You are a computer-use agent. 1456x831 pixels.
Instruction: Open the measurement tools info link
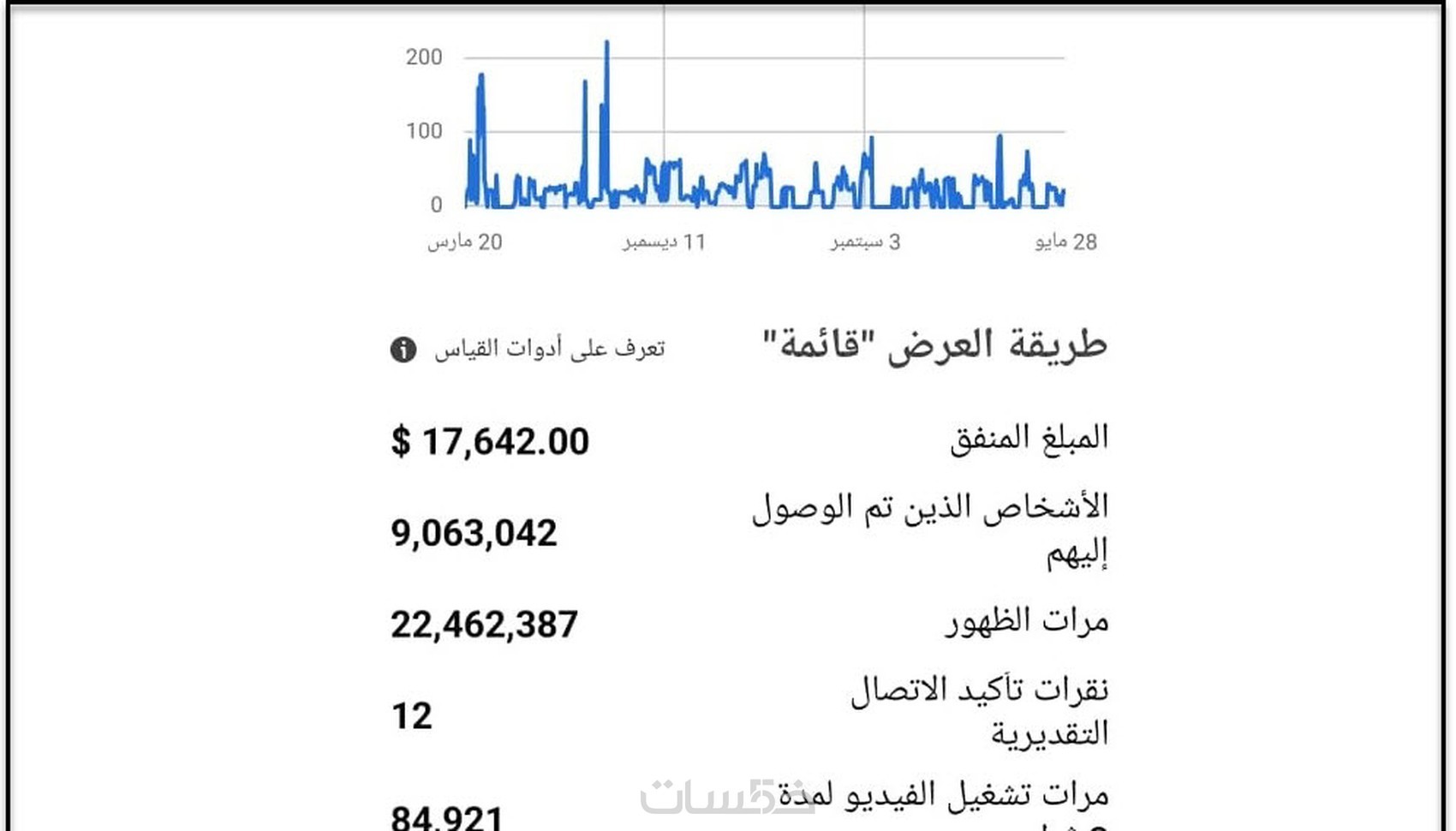click(x=548, y=349)
